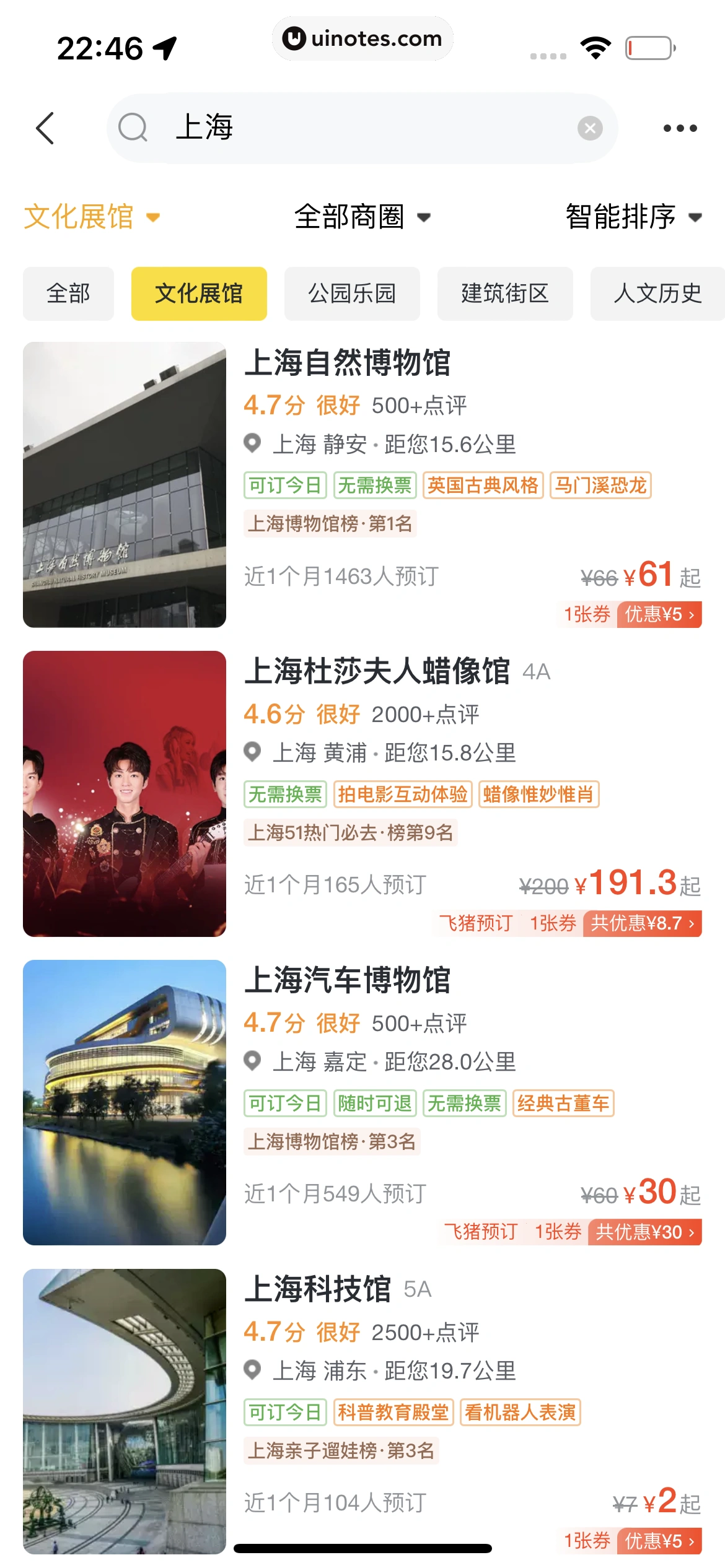Open the three-dot more menu
This screenshot has width=725, height=1568.
680,128
